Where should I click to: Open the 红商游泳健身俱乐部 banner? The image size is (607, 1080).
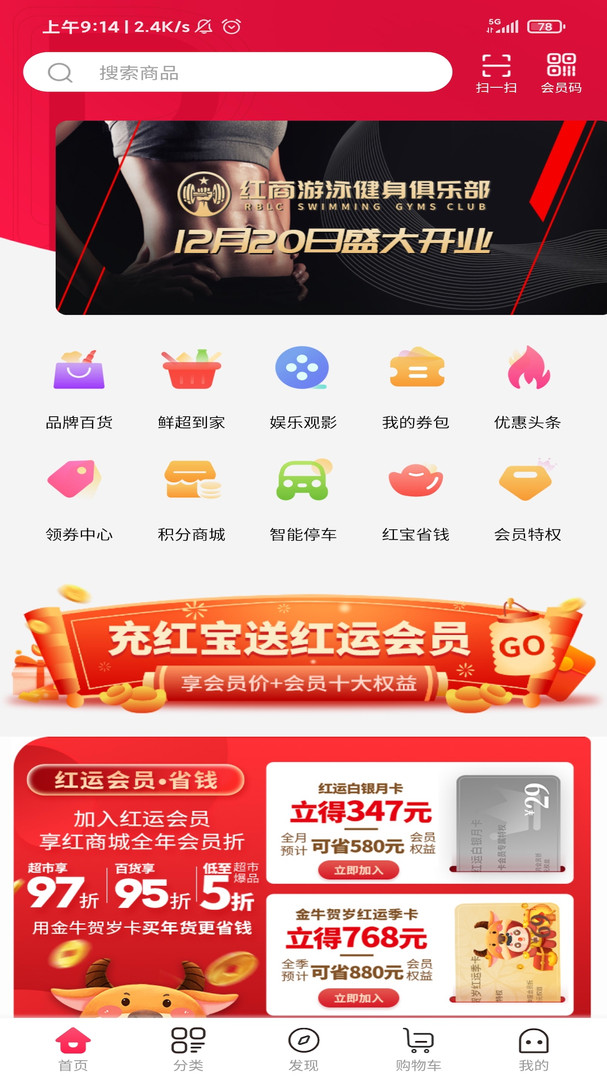(x=331, y=217)
